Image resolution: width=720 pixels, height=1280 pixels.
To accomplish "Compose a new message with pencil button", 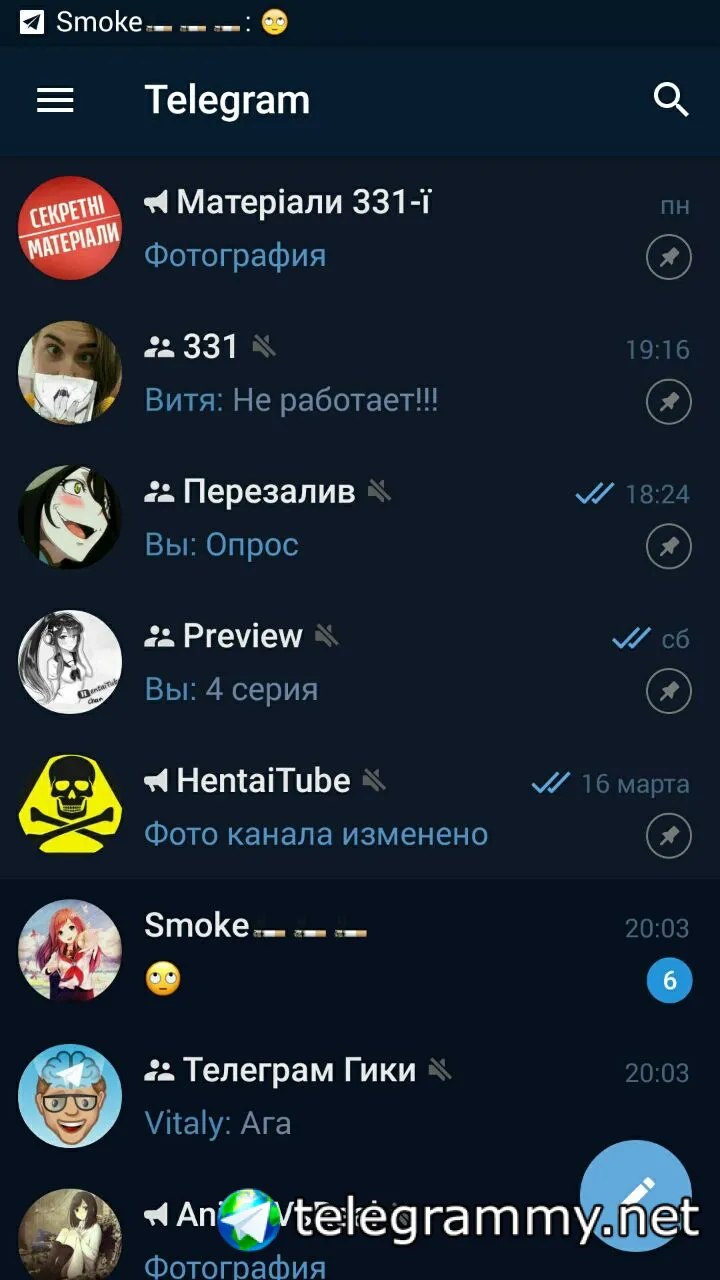I will pos(636,1195).
